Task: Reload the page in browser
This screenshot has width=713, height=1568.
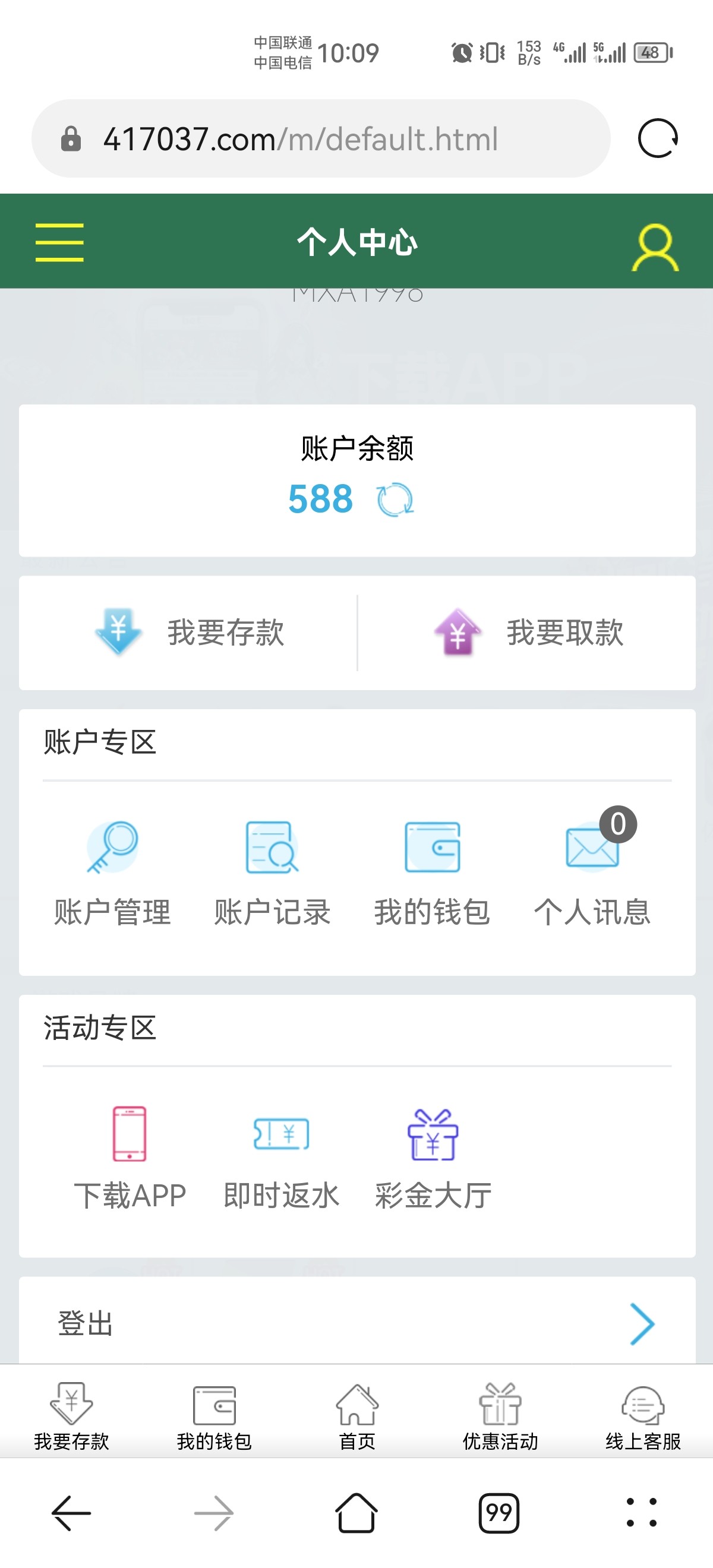Action: [658, 139]
